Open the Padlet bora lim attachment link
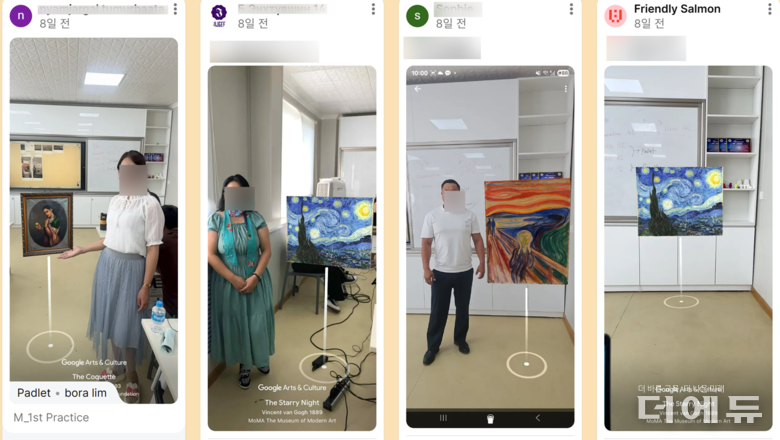This screenshot has height=440, width=780. pos(62,393)
